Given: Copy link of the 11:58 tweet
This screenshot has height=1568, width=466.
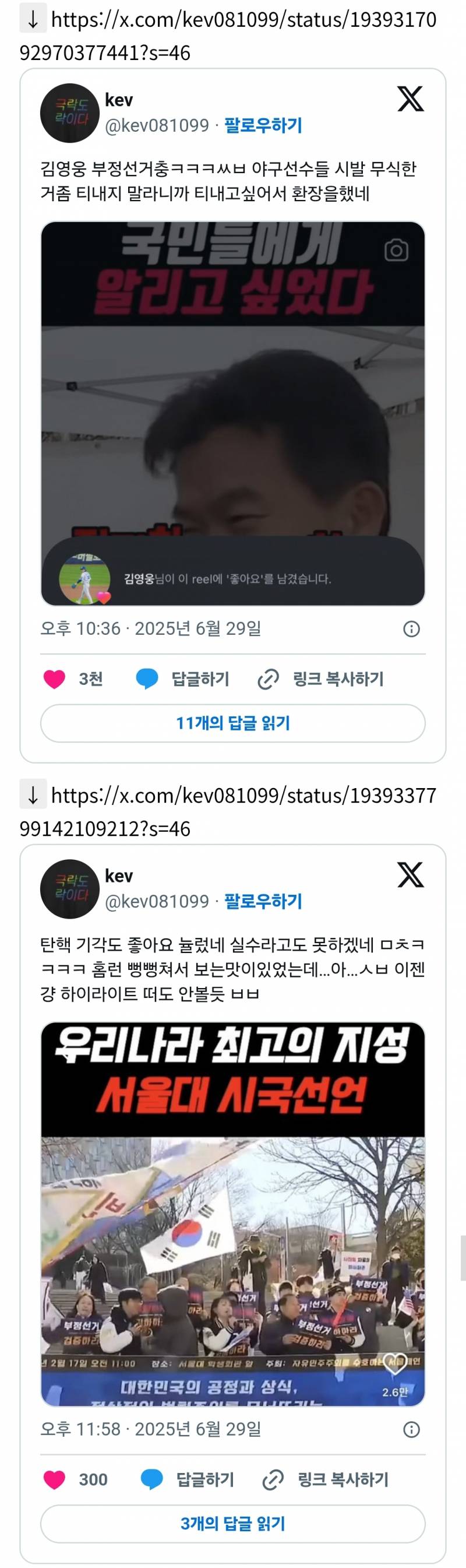Looking at the screenshot, I should (326, 1480).
